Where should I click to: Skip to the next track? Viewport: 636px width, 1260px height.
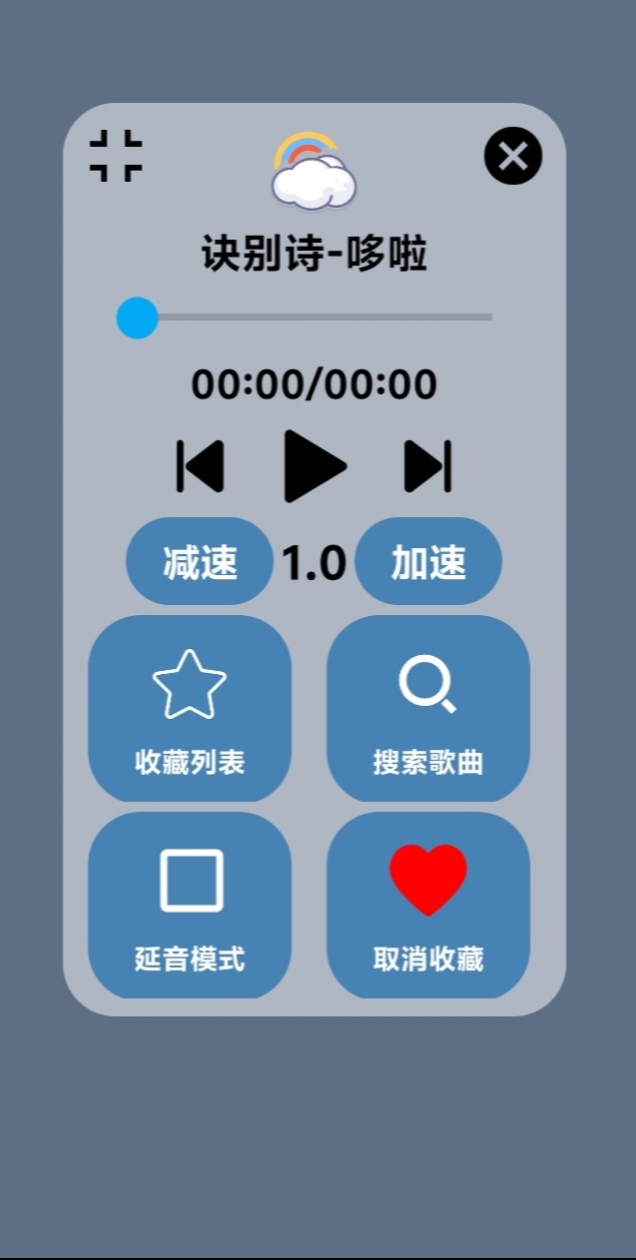tap(428, 466)
